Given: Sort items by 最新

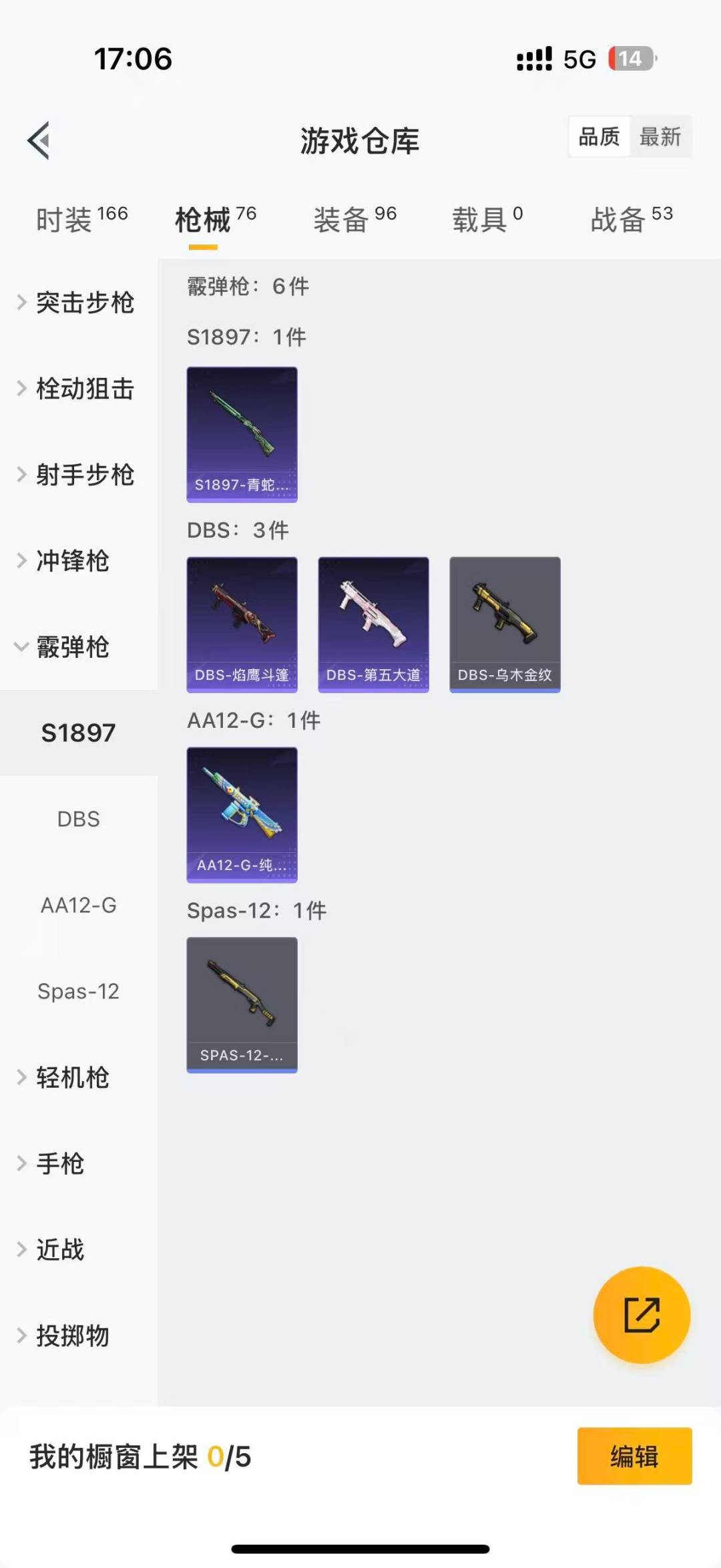Looking at the screenshot, I should point(660,137).
